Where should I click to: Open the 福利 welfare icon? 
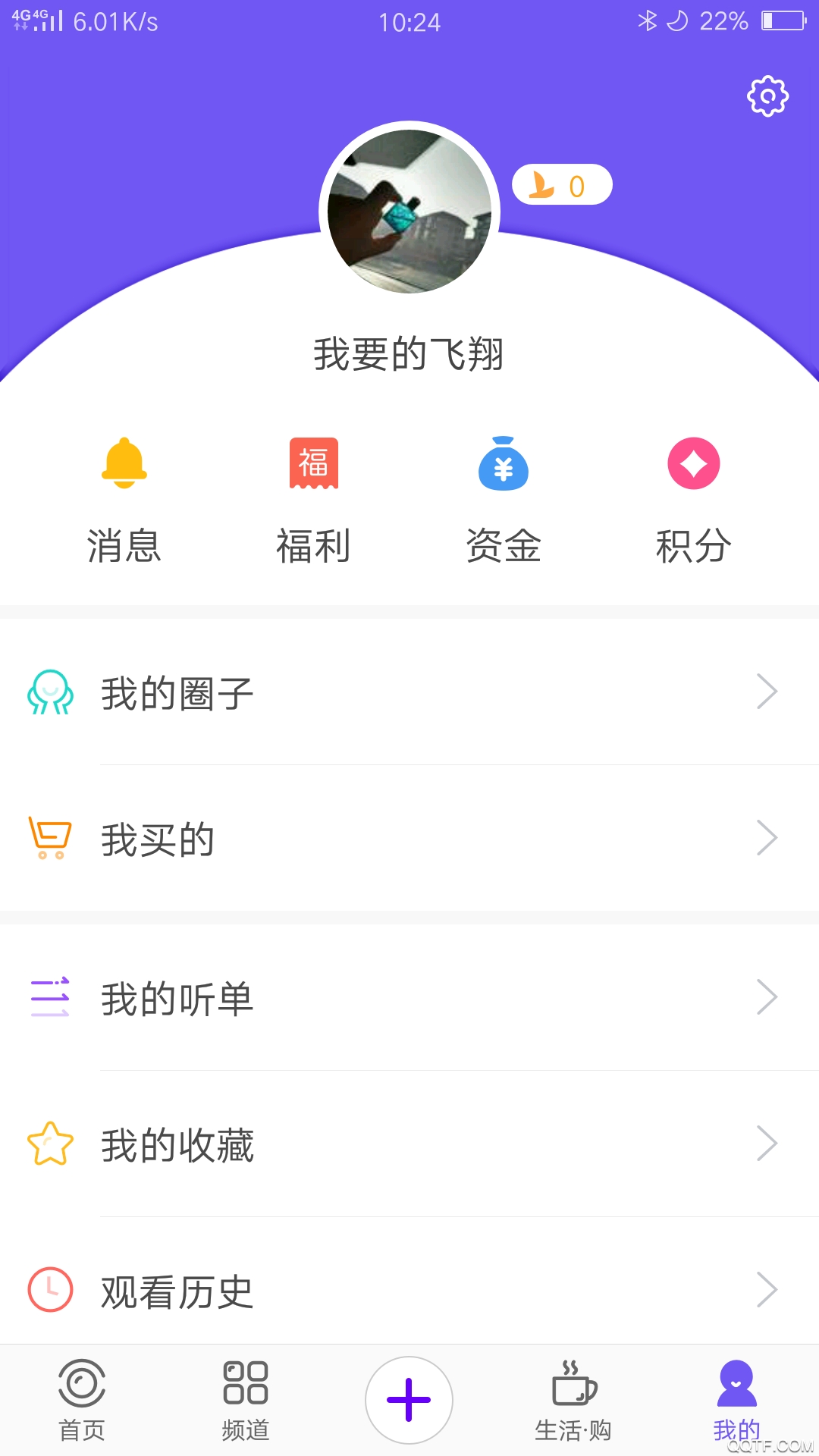[x=315, y=466]
